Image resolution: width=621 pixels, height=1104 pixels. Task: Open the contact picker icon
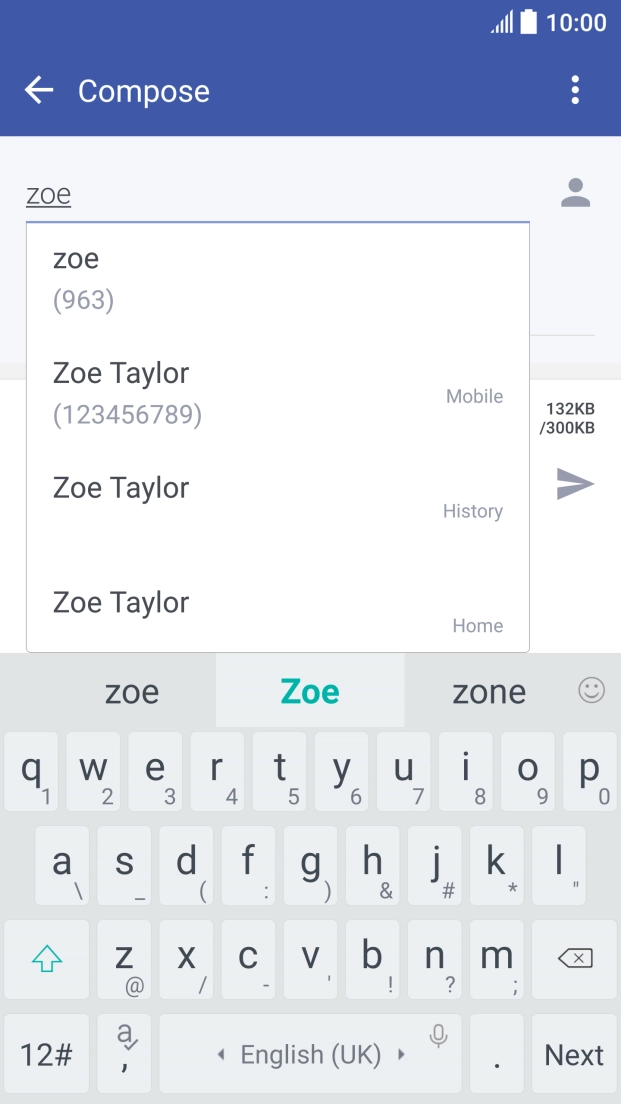575,193
